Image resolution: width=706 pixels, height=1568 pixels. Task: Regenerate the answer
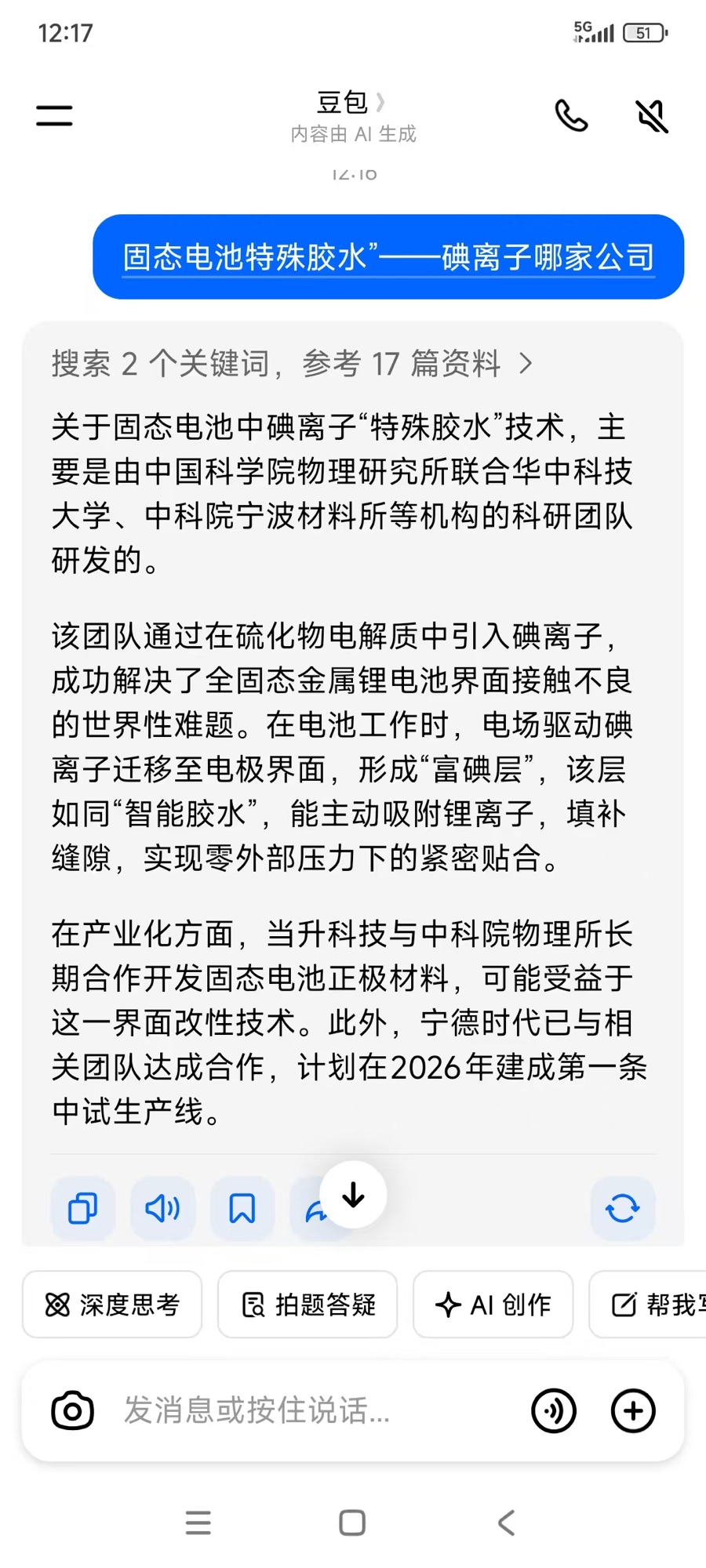click(x=622, y=1208)
